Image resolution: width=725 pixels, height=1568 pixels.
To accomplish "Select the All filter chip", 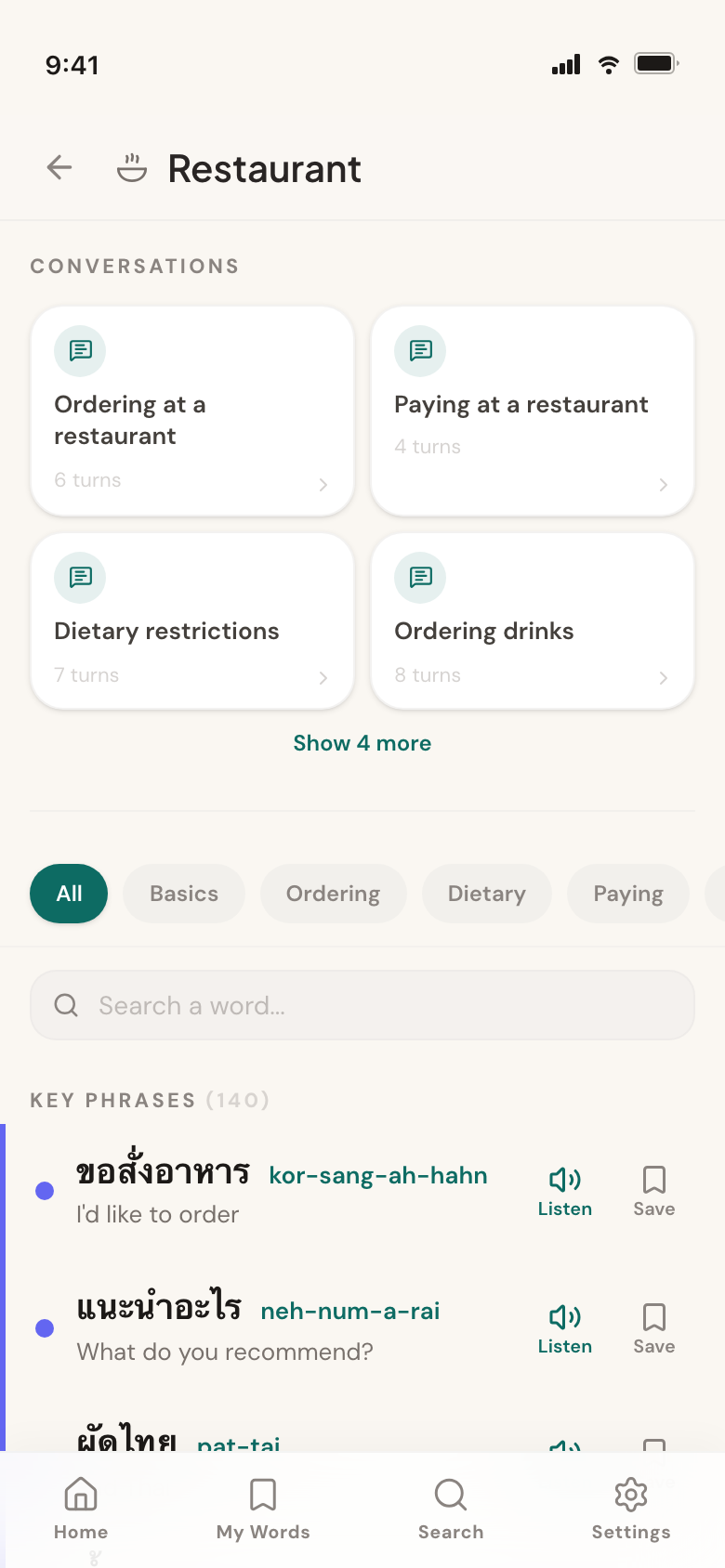I will (x=68, y=893).
